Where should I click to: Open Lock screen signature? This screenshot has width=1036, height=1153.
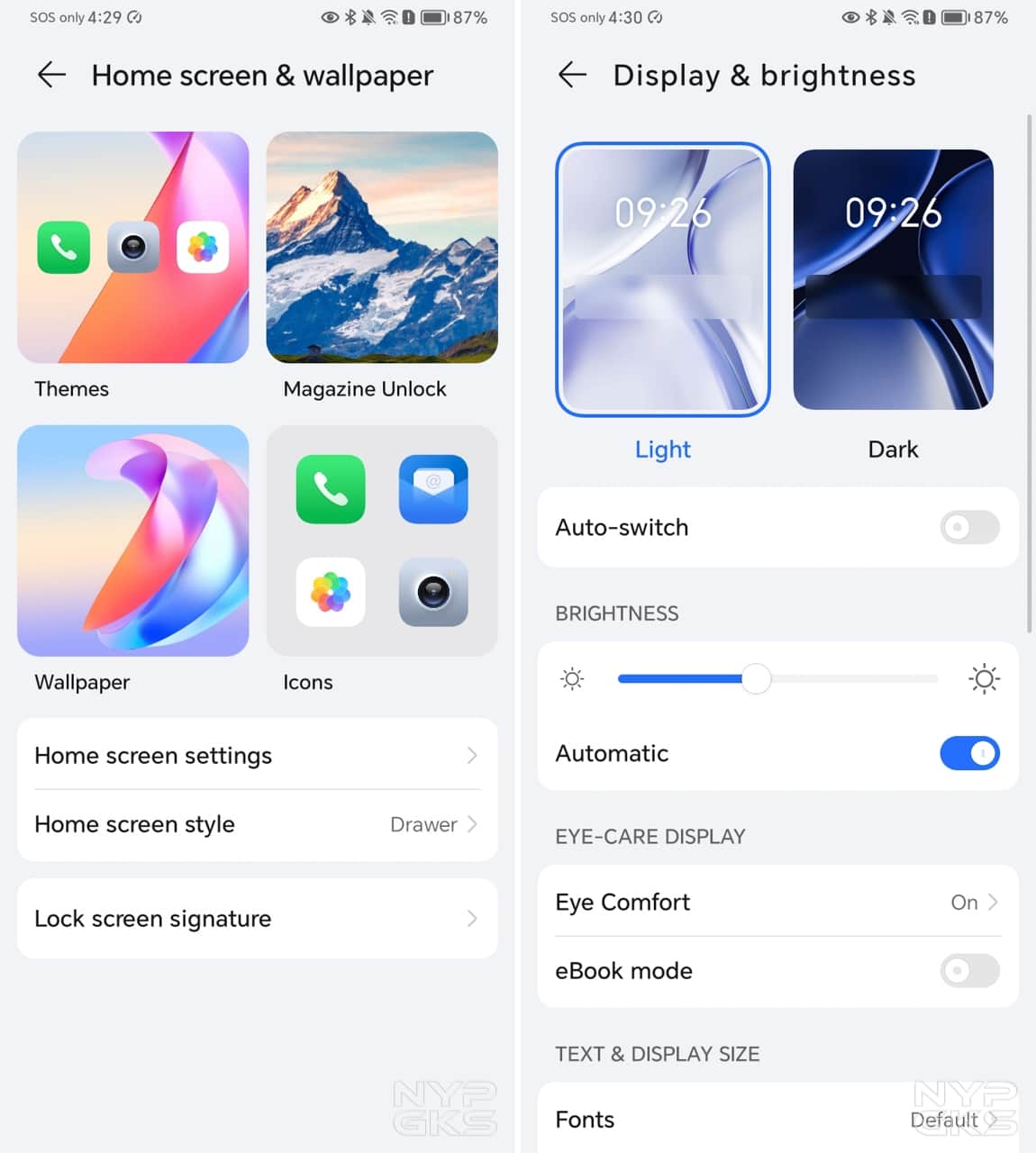point(257,919)
